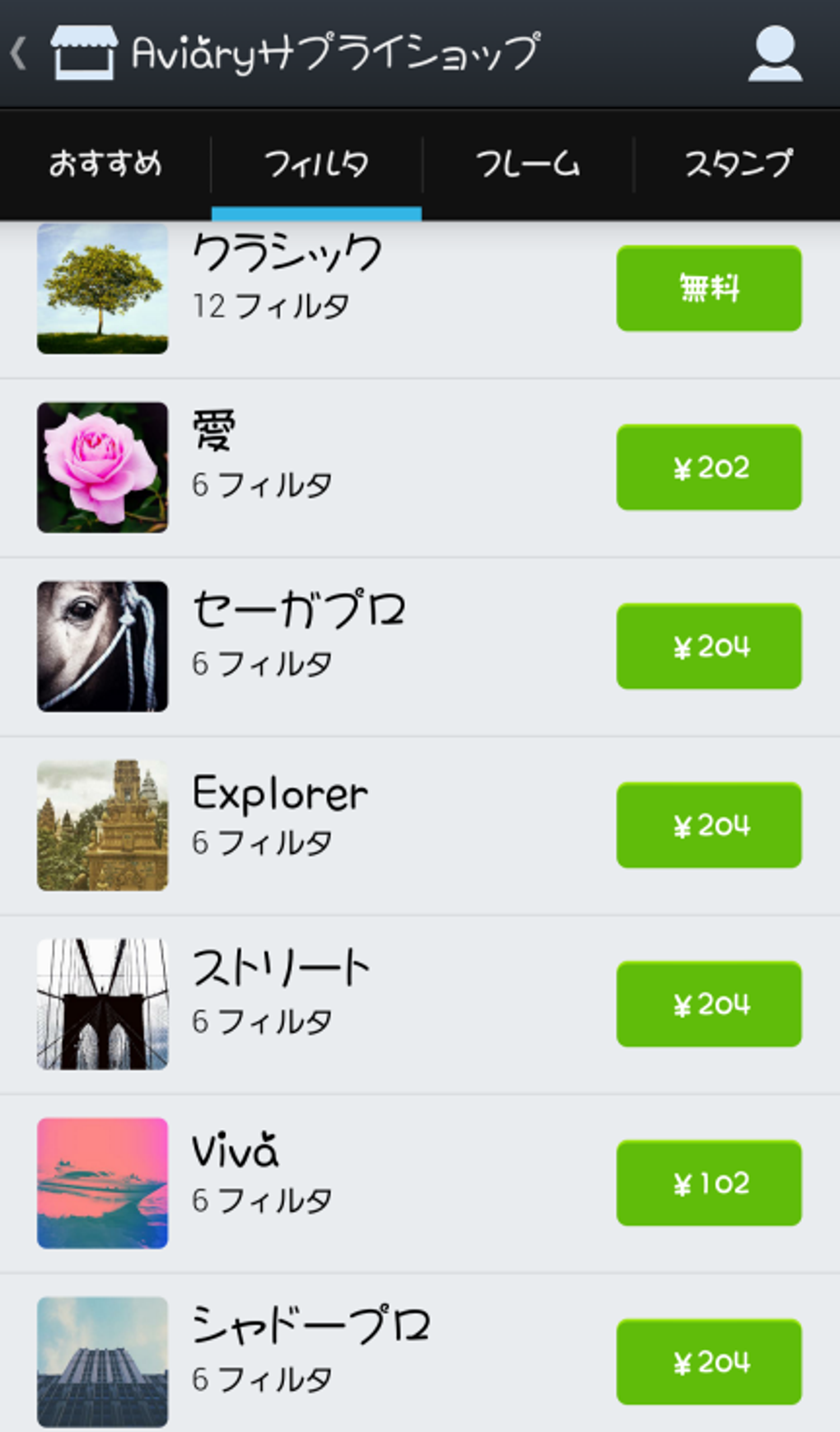Switch to the おすすめ tab
840x1432 pixels.
tap(105, 164)
